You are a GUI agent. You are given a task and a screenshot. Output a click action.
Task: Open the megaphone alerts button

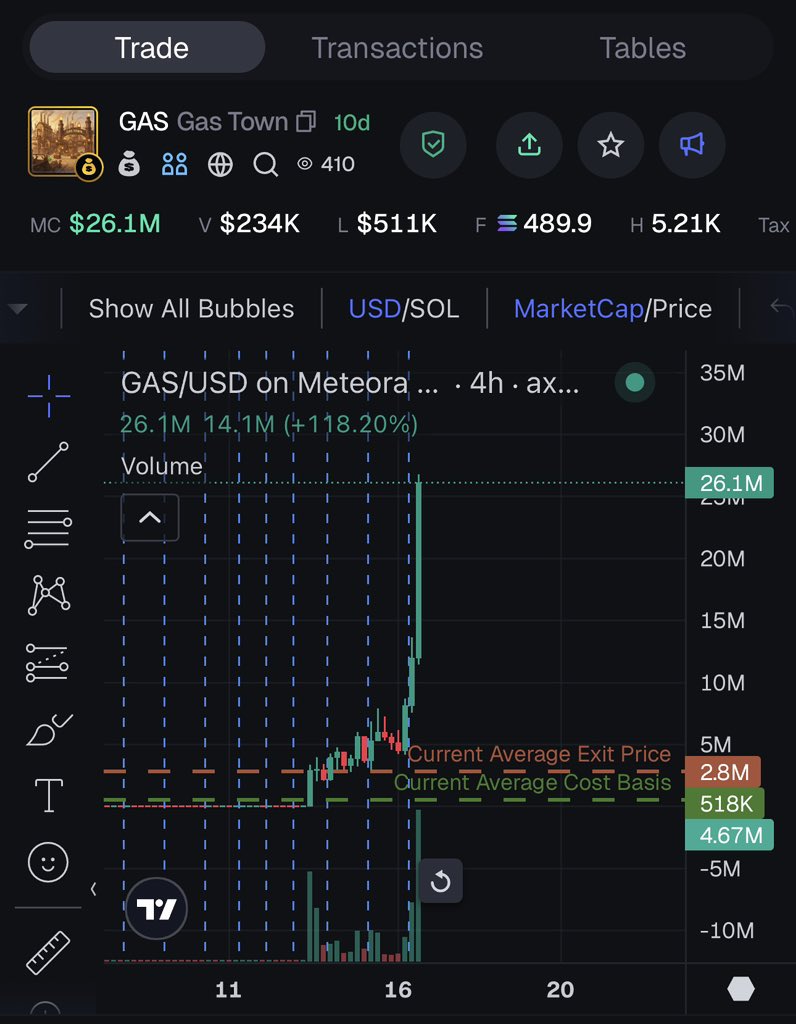coord(692,145)
